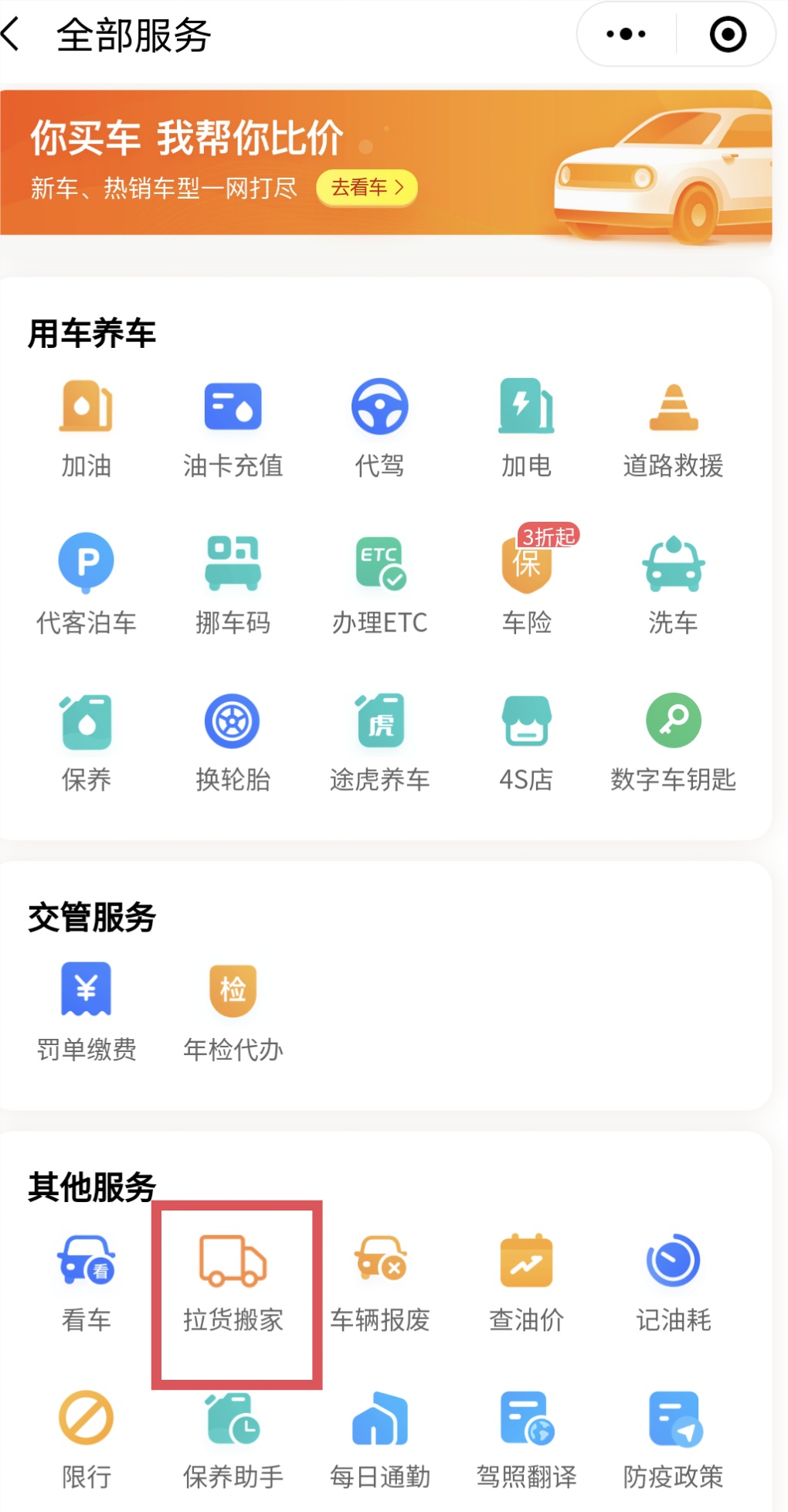The width and height of the screenshot is (788, 1512).
Task: Go back from 全部服务 page
Action: tap(12, 35)
